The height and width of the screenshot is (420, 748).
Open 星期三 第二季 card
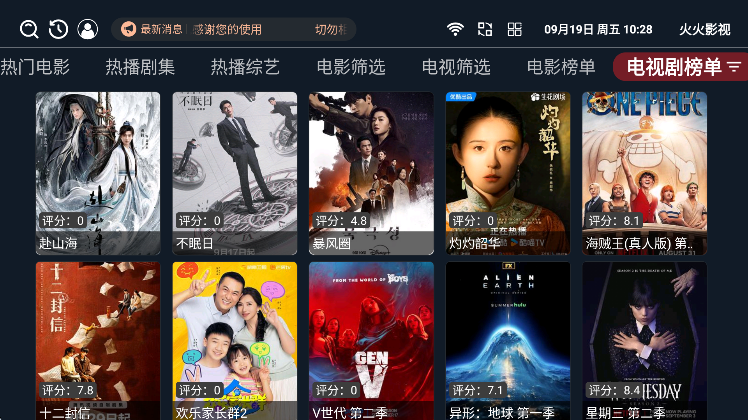tap(644, 340)
